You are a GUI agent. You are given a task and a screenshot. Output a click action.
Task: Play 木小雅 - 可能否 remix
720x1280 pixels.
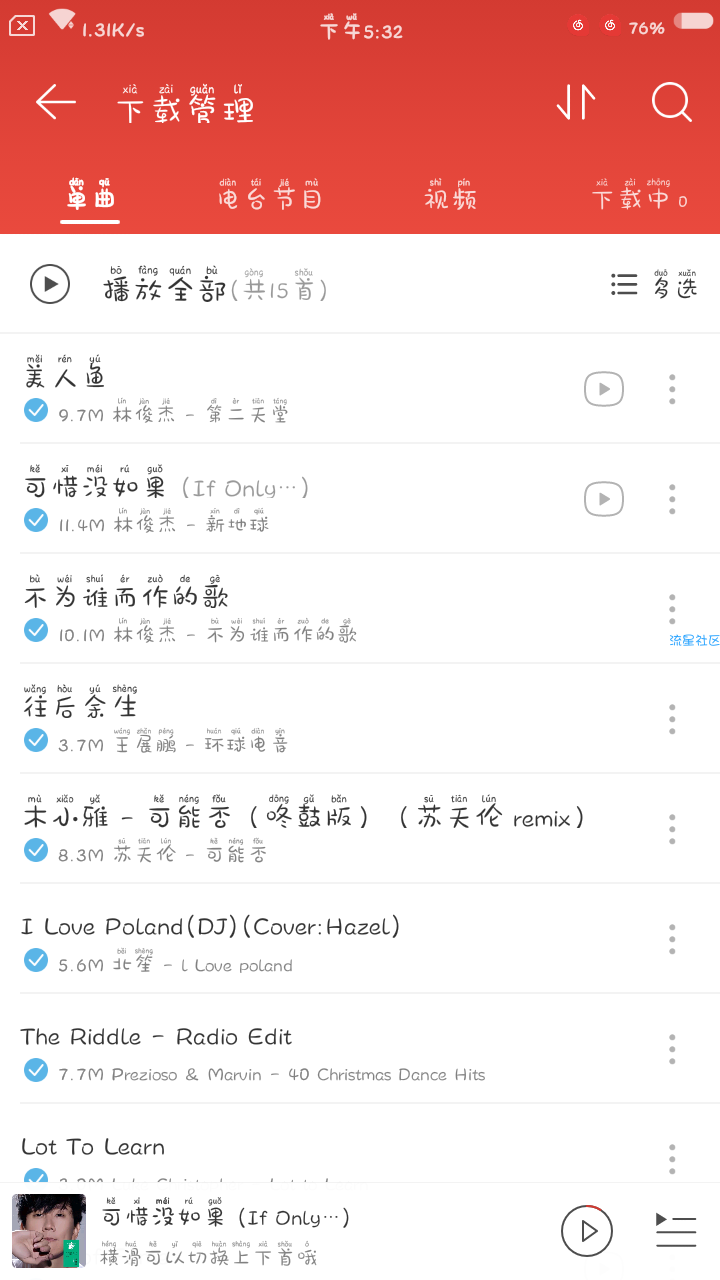click(300, 828)
